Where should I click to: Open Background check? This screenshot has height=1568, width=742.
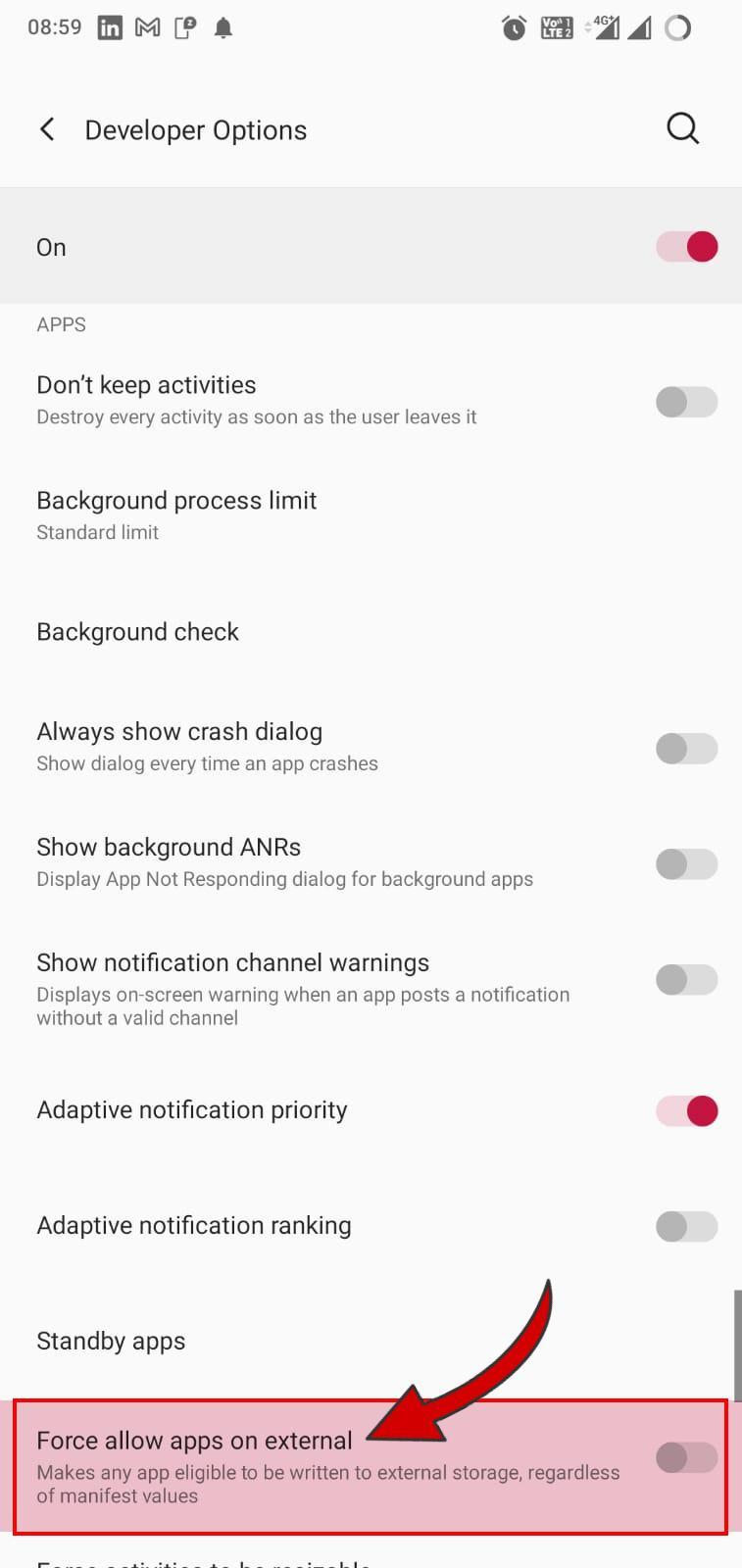click(x=137, y=632)
